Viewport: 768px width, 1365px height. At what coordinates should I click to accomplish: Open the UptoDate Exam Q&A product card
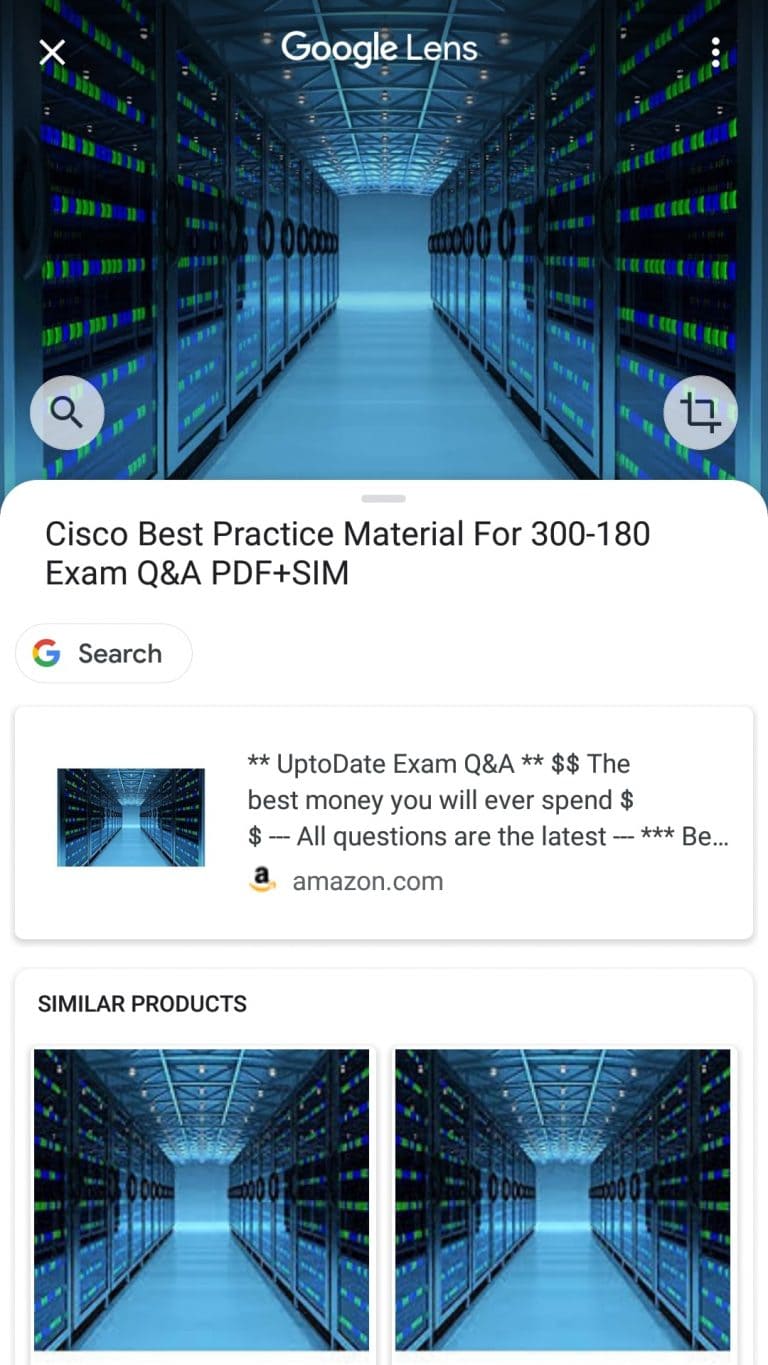coord(384,823)
